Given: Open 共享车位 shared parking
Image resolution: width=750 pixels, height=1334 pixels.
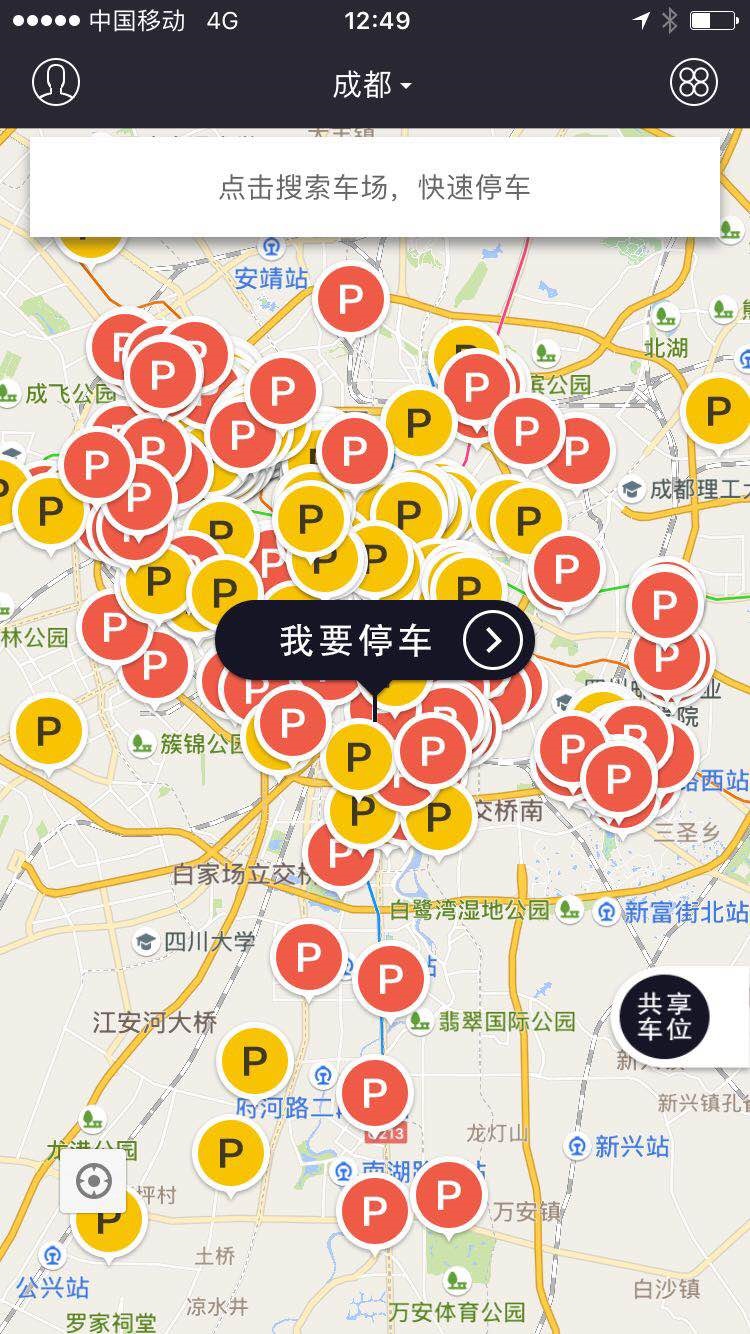Looking at the screenshot, I should pyautogui.click(x=665, y=1016).
